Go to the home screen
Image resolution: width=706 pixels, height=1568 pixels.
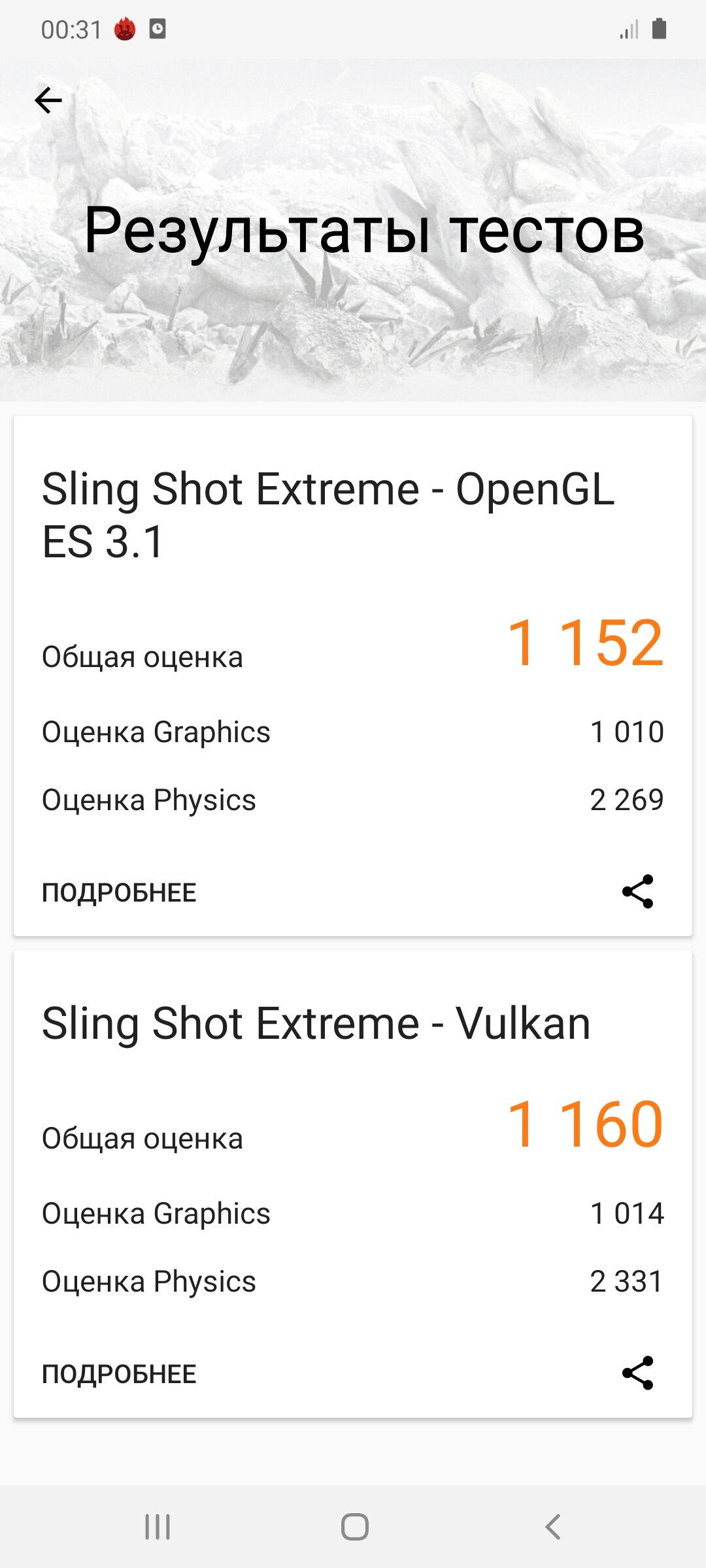[355, 1527]
